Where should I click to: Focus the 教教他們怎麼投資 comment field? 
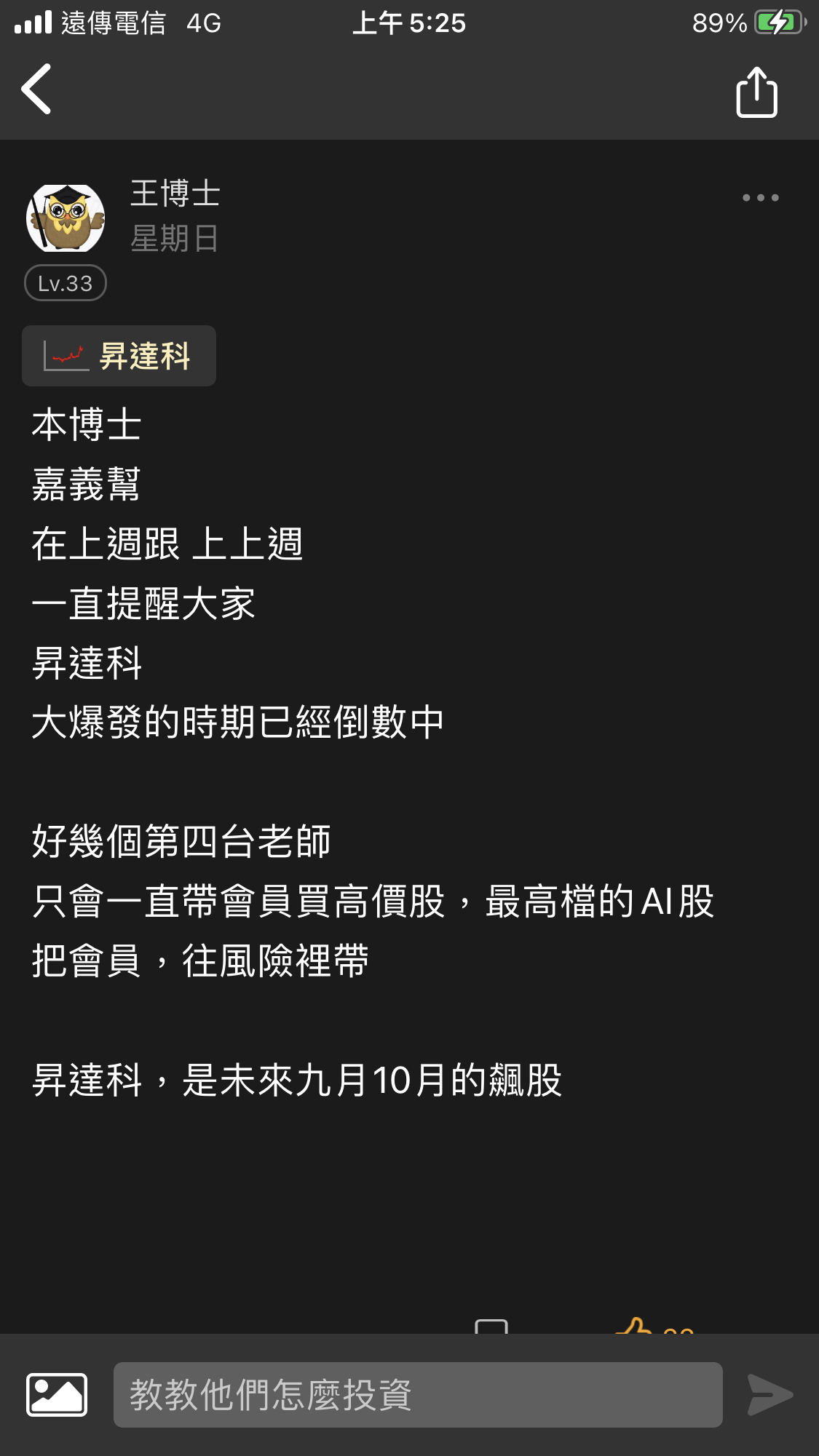pos(417,1394)
